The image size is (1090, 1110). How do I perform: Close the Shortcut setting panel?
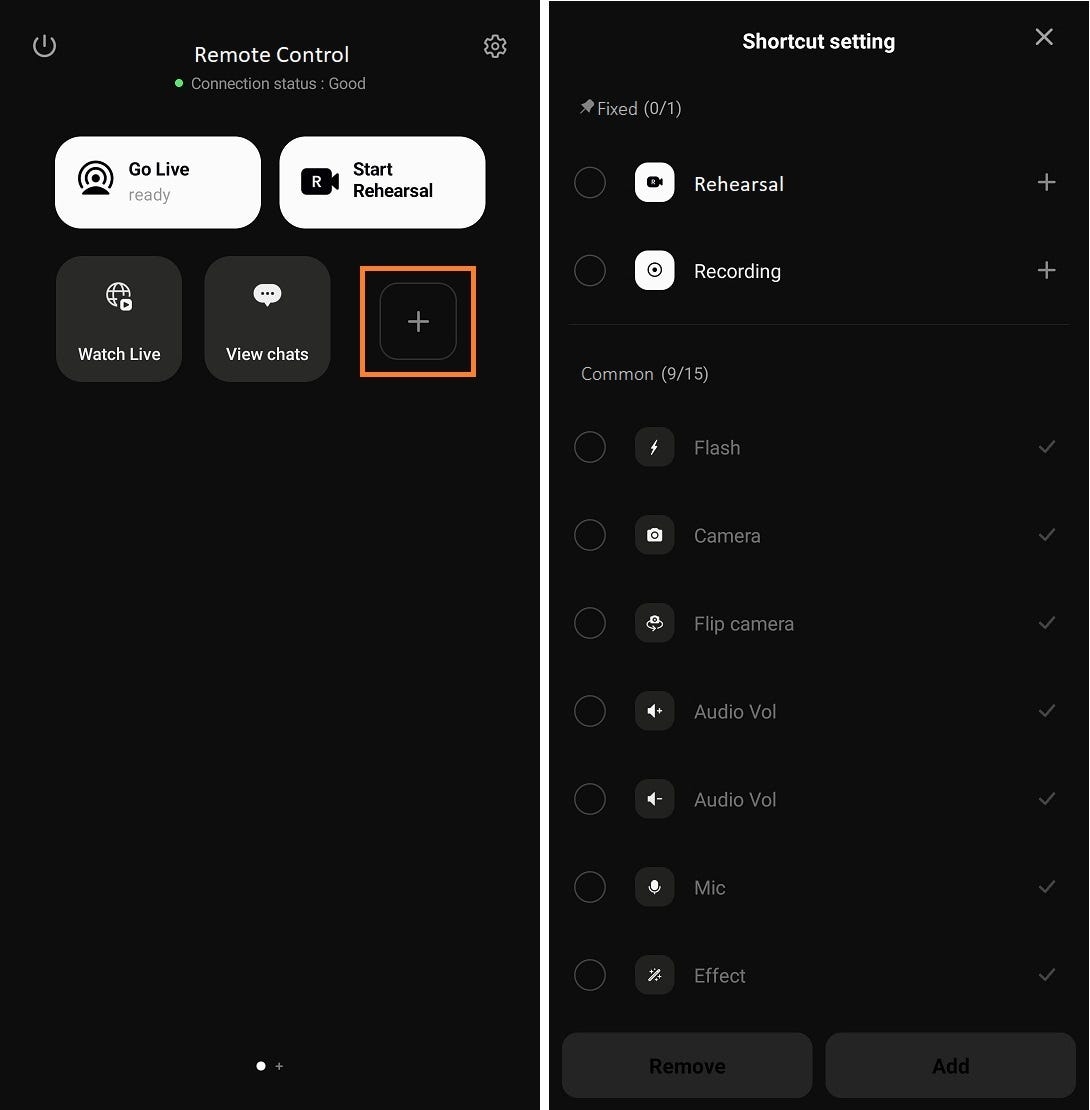1044,37
